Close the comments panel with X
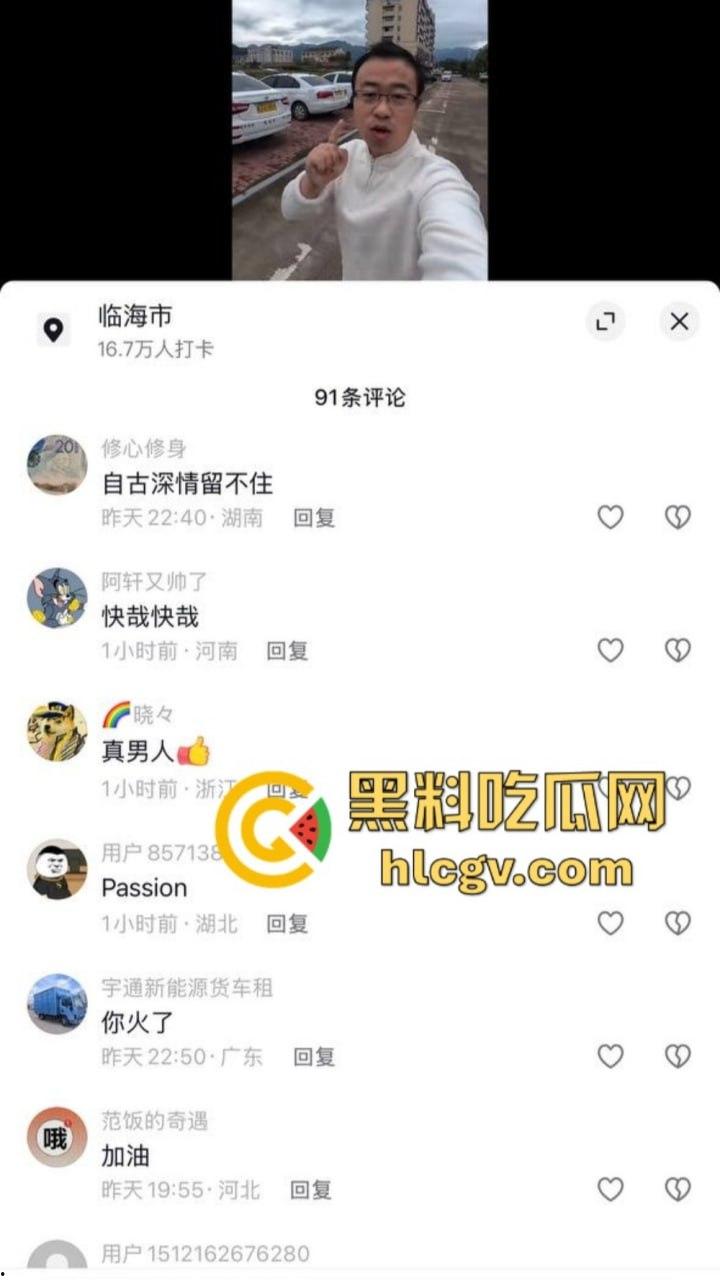Image resolution: width=720 pixels, height=1280 pixels. click(x=679, y=322)
